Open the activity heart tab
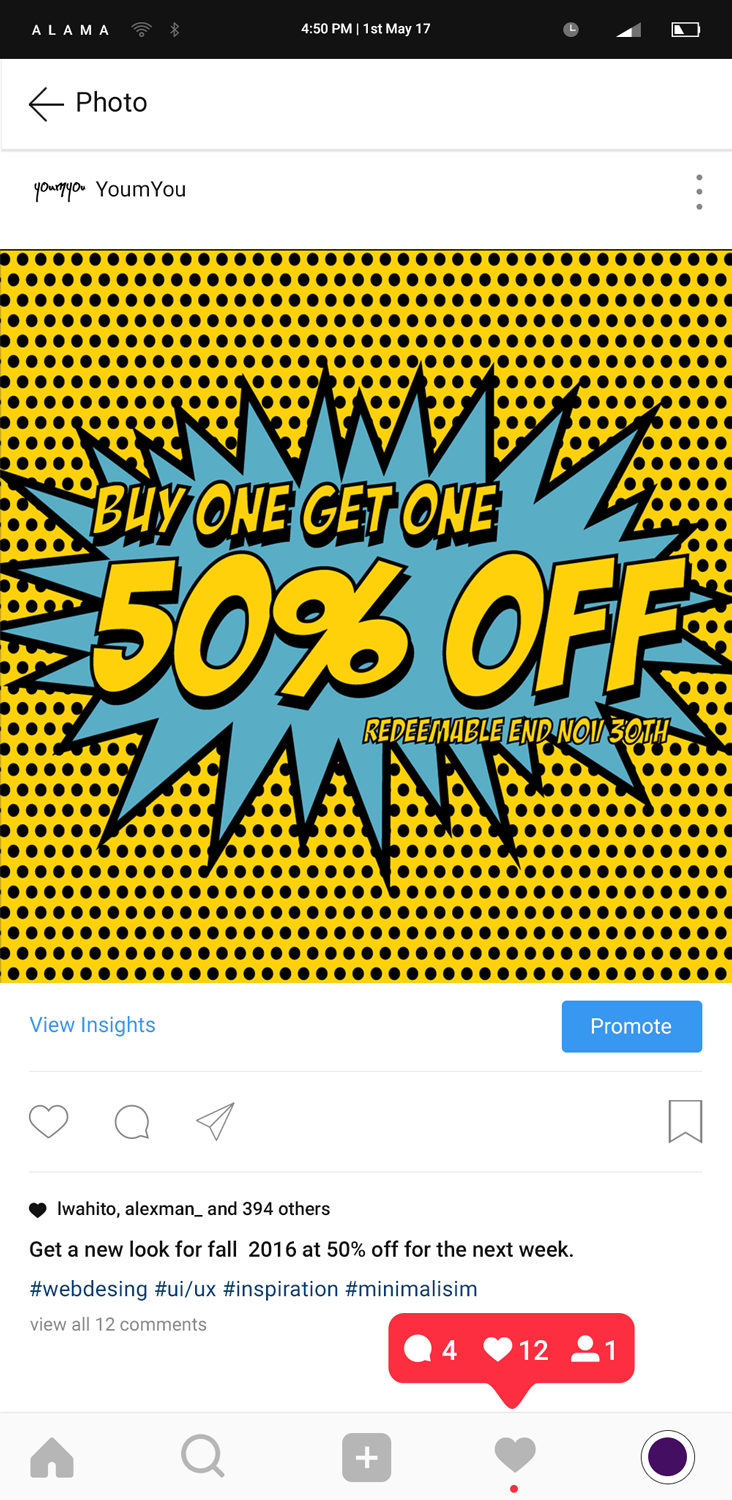Image resolution: width=732 pixels, height=1500 pixels. coord(515,1456)
